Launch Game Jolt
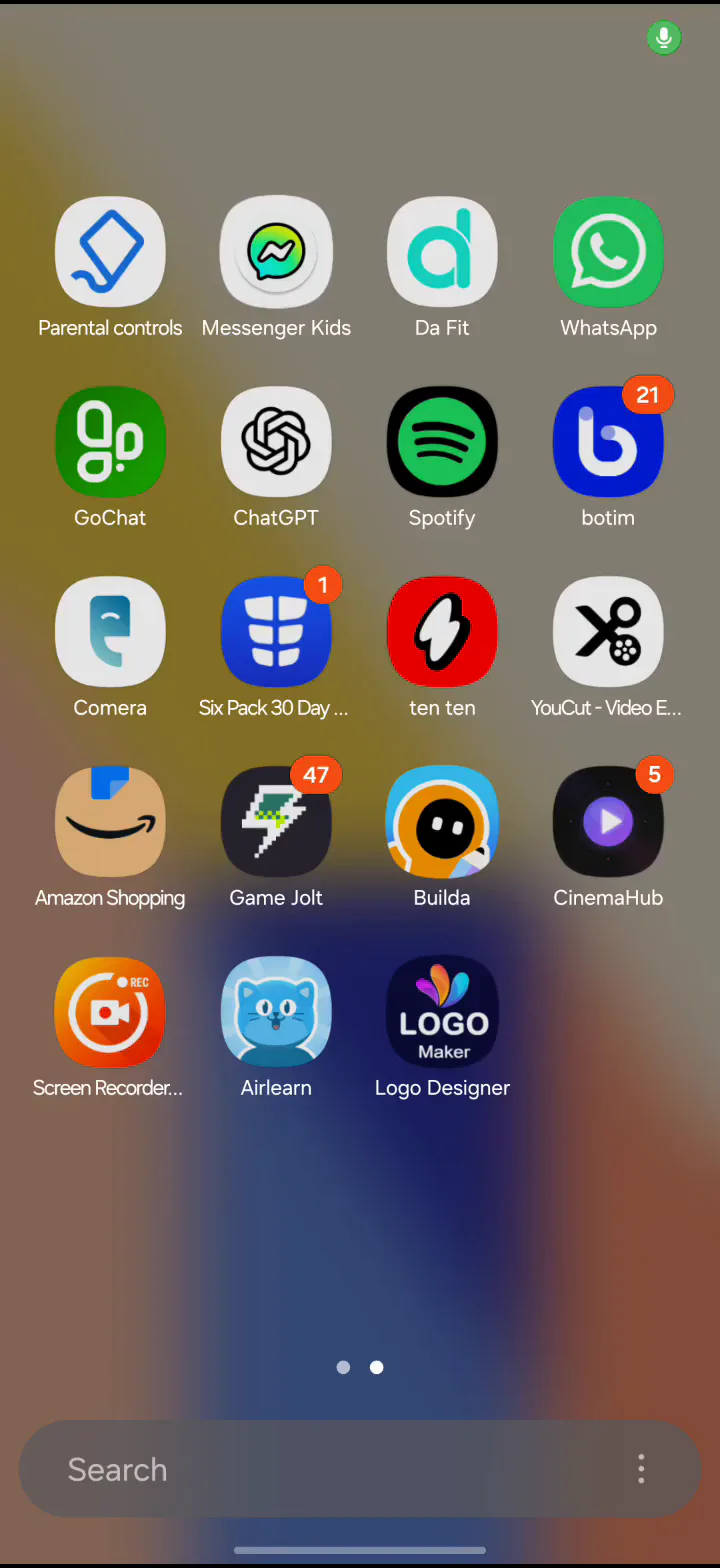This screenshot has width=720, height=1568. pos(276,822)
